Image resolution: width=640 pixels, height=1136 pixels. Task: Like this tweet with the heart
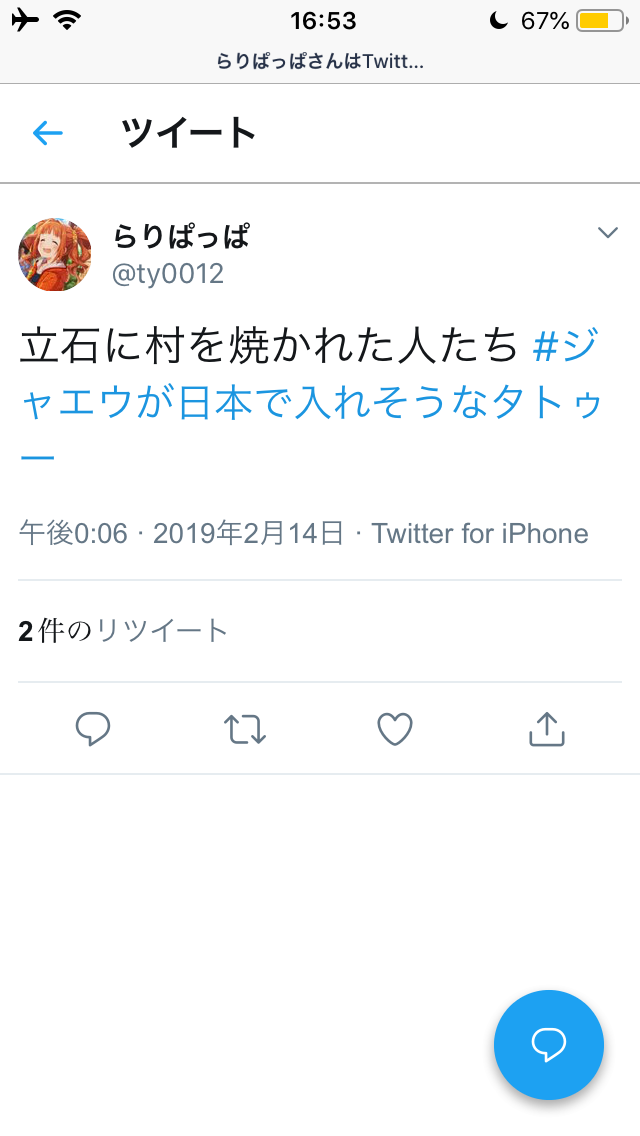(395, 729)
